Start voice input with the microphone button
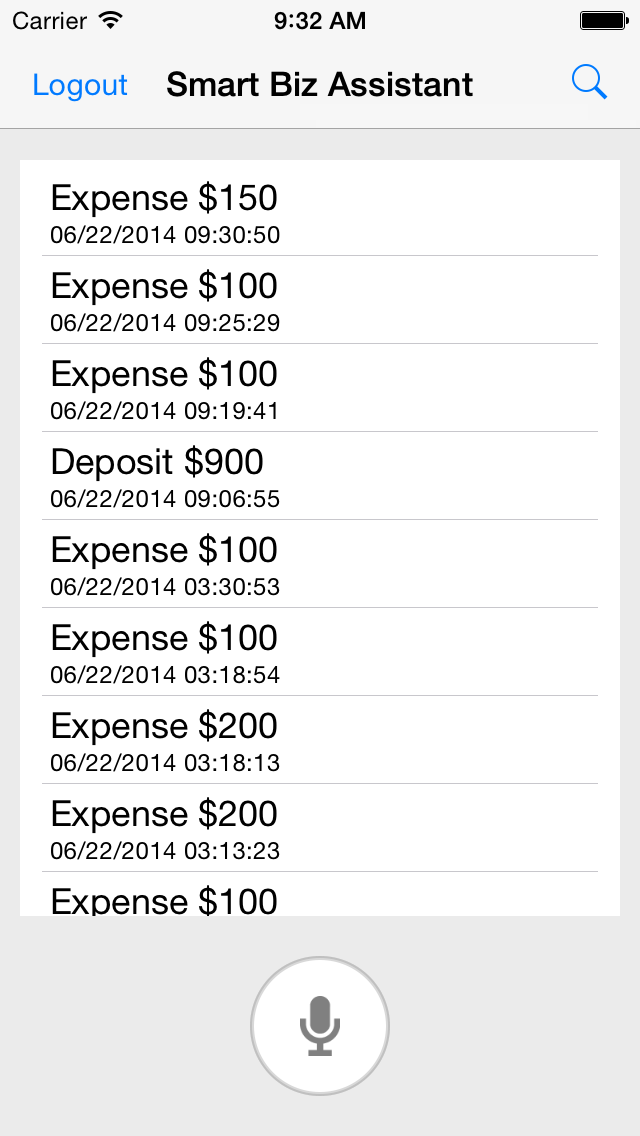Image resolution: width=640 pixels, height=1136 pixels. pos(320,1025)
